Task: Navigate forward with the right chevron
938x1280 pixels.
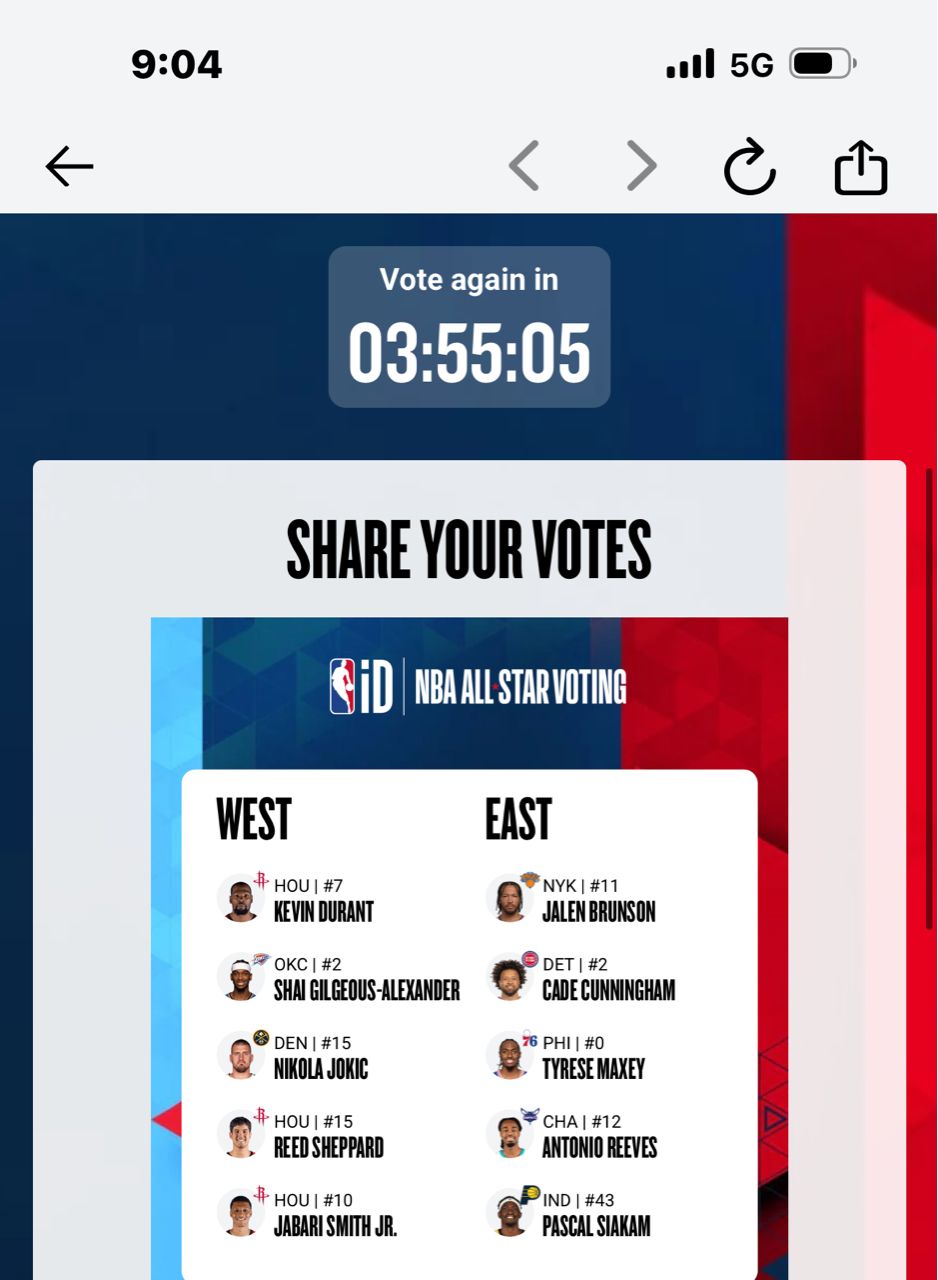Action: 641,166
